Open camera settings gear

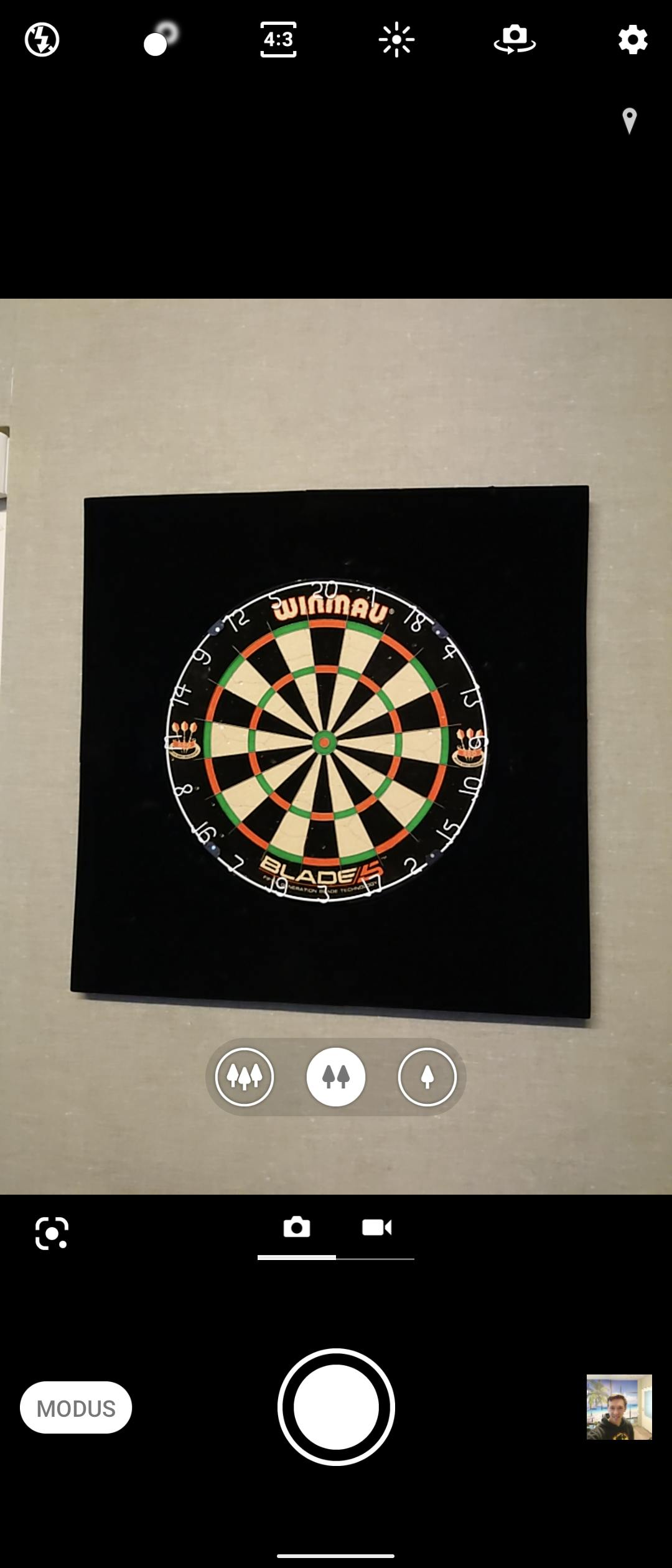click(x=633, y=40)
